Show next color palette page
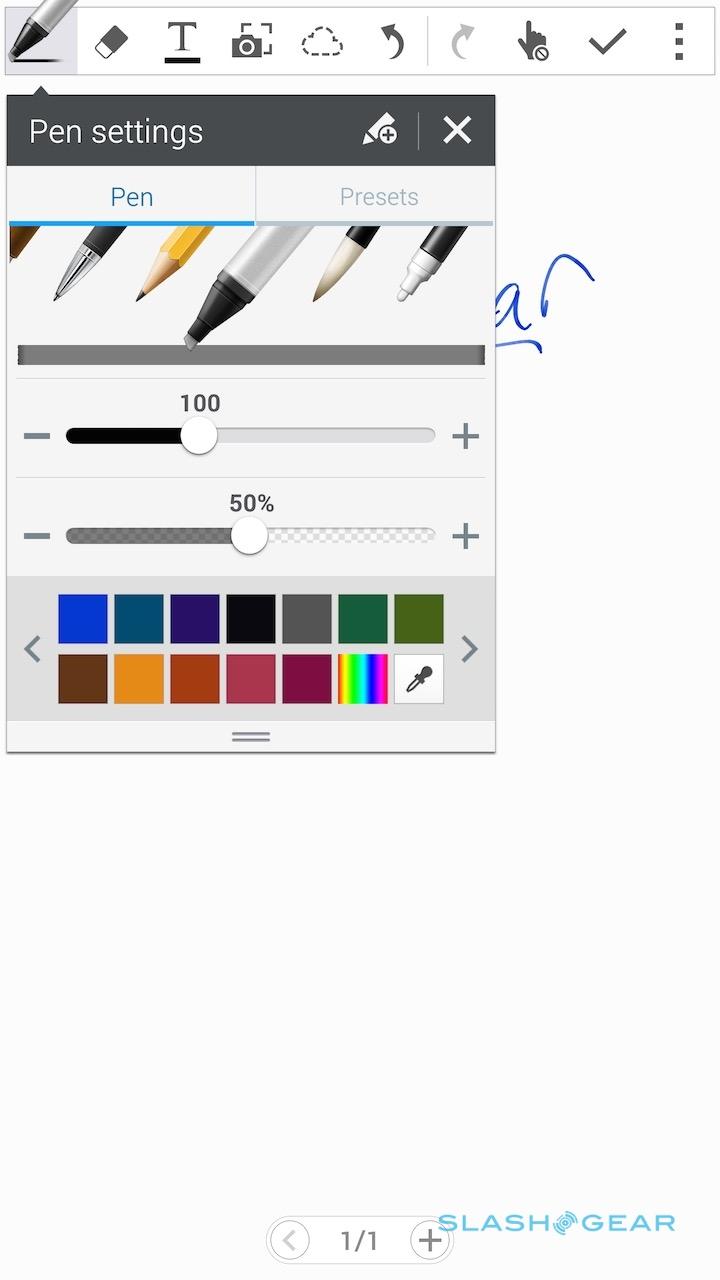Screen dimensions: 720x1280 [x=469, y=650]
